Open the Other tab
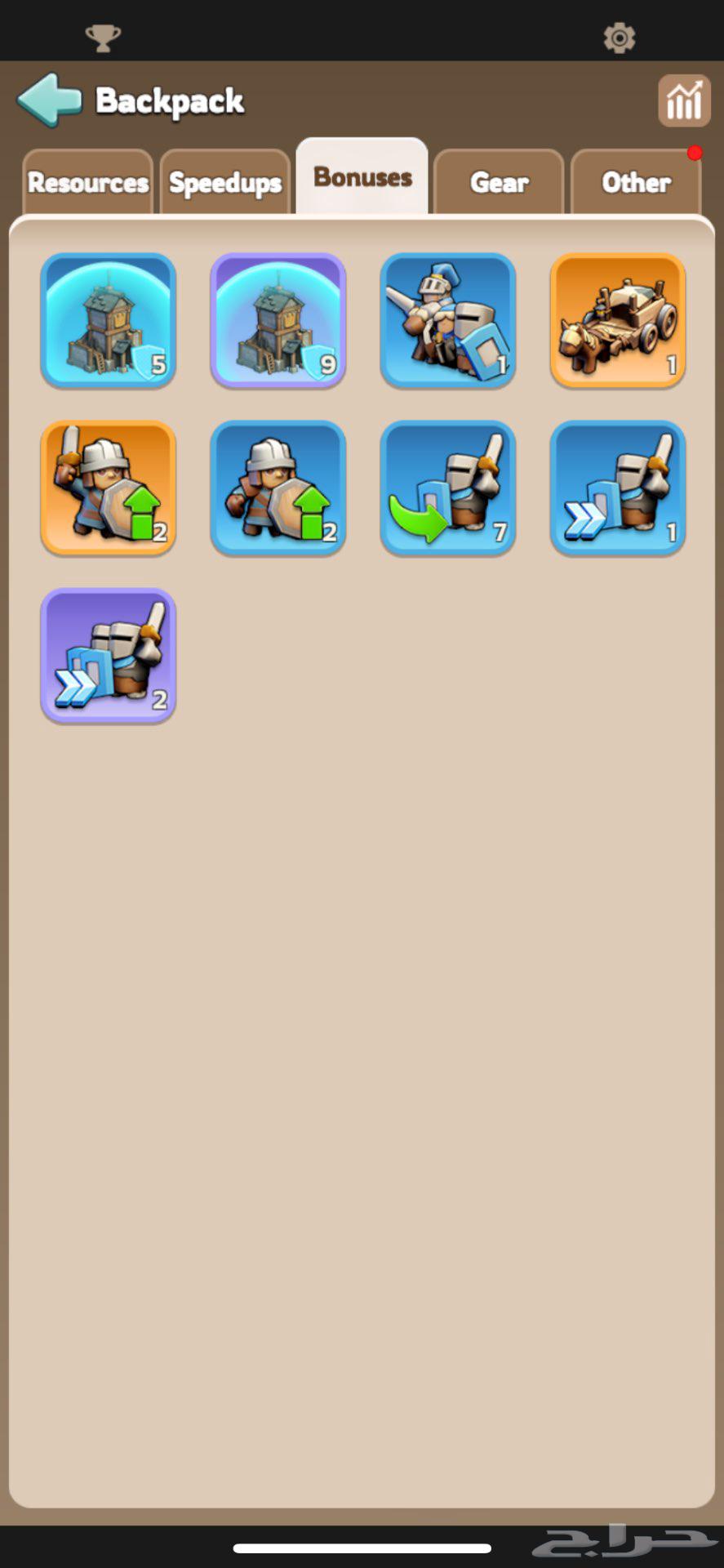The height and width of the screenshot is (1568, 724). coord(636,182)
